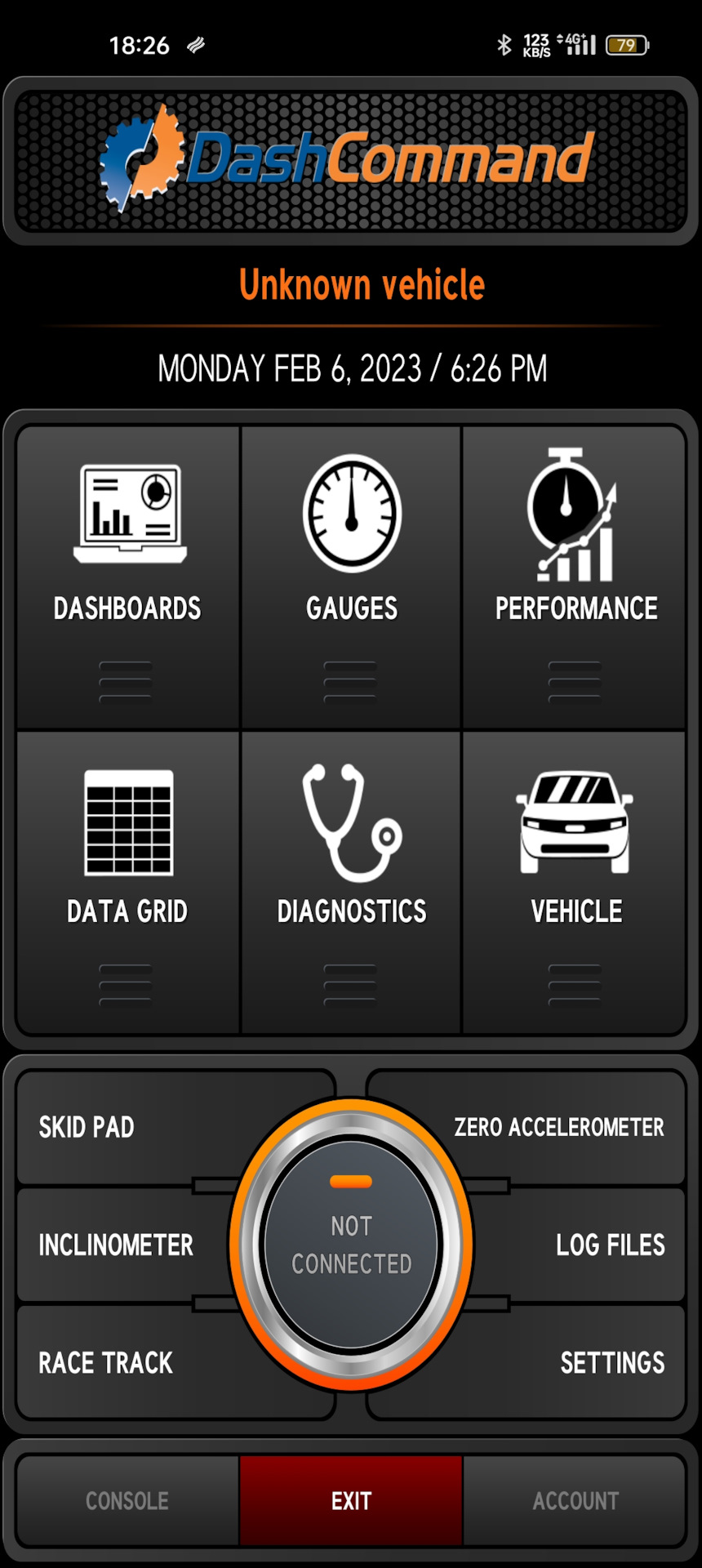Open the Vehicle tile
This screenshot has height=1568, width=702.
coord(575,880)
